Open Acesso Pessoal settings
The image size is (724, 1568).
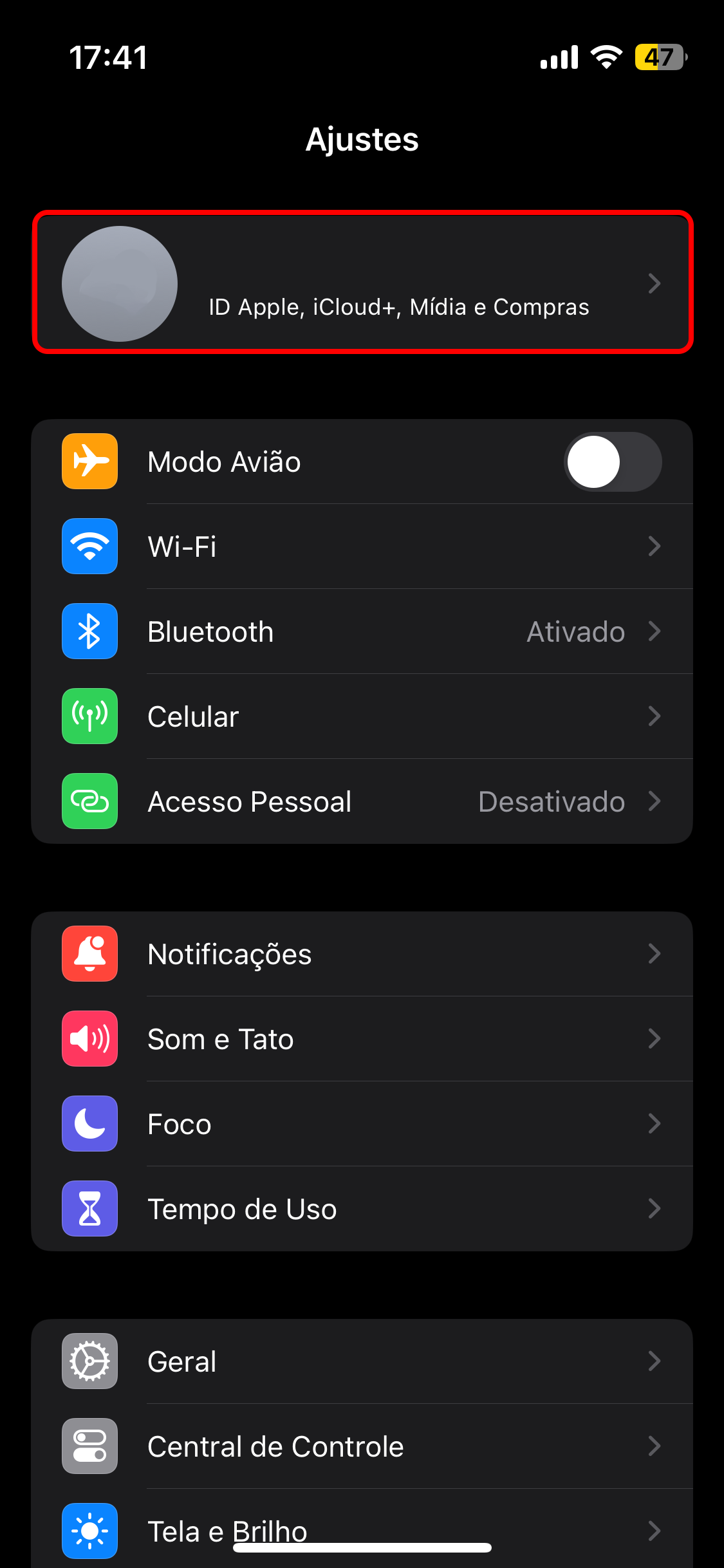click(362, 801)
